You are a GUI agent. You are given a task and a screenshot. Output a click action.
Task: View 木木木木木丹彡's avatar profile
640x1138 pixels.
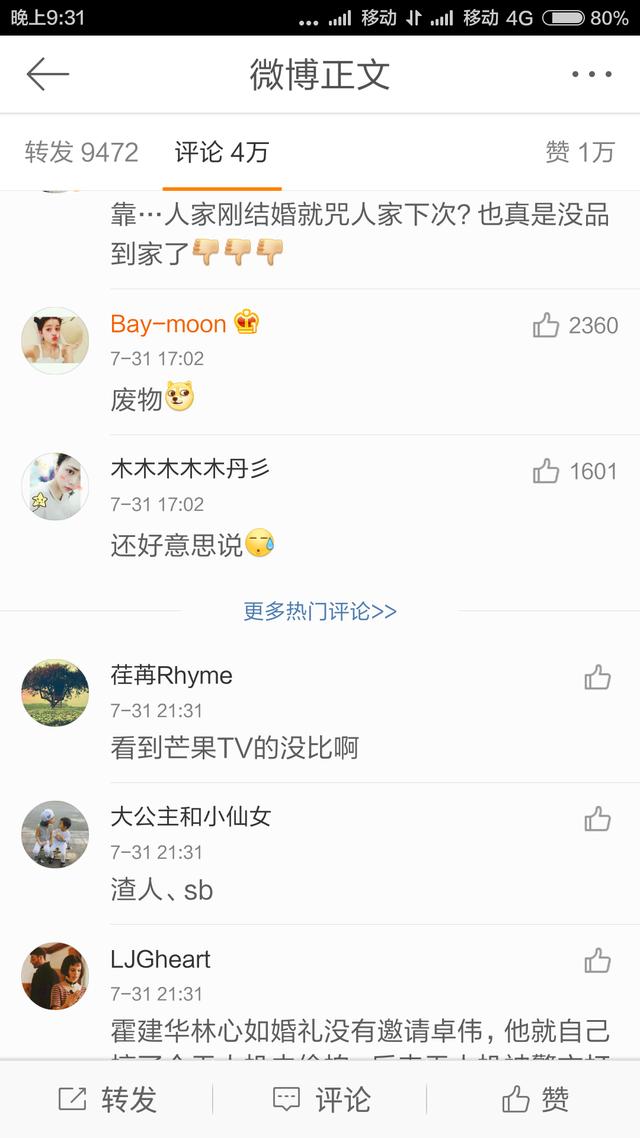point(55,486)
